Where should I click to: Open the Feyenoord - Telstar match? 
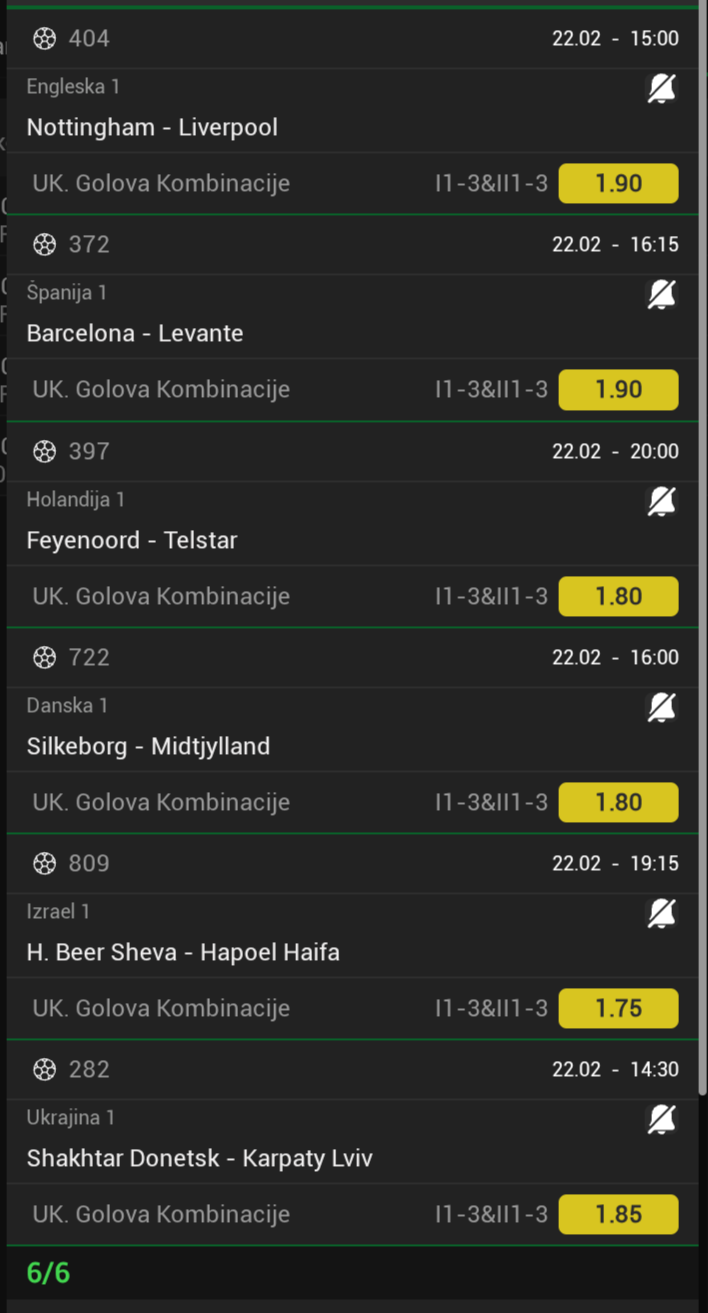132,541
